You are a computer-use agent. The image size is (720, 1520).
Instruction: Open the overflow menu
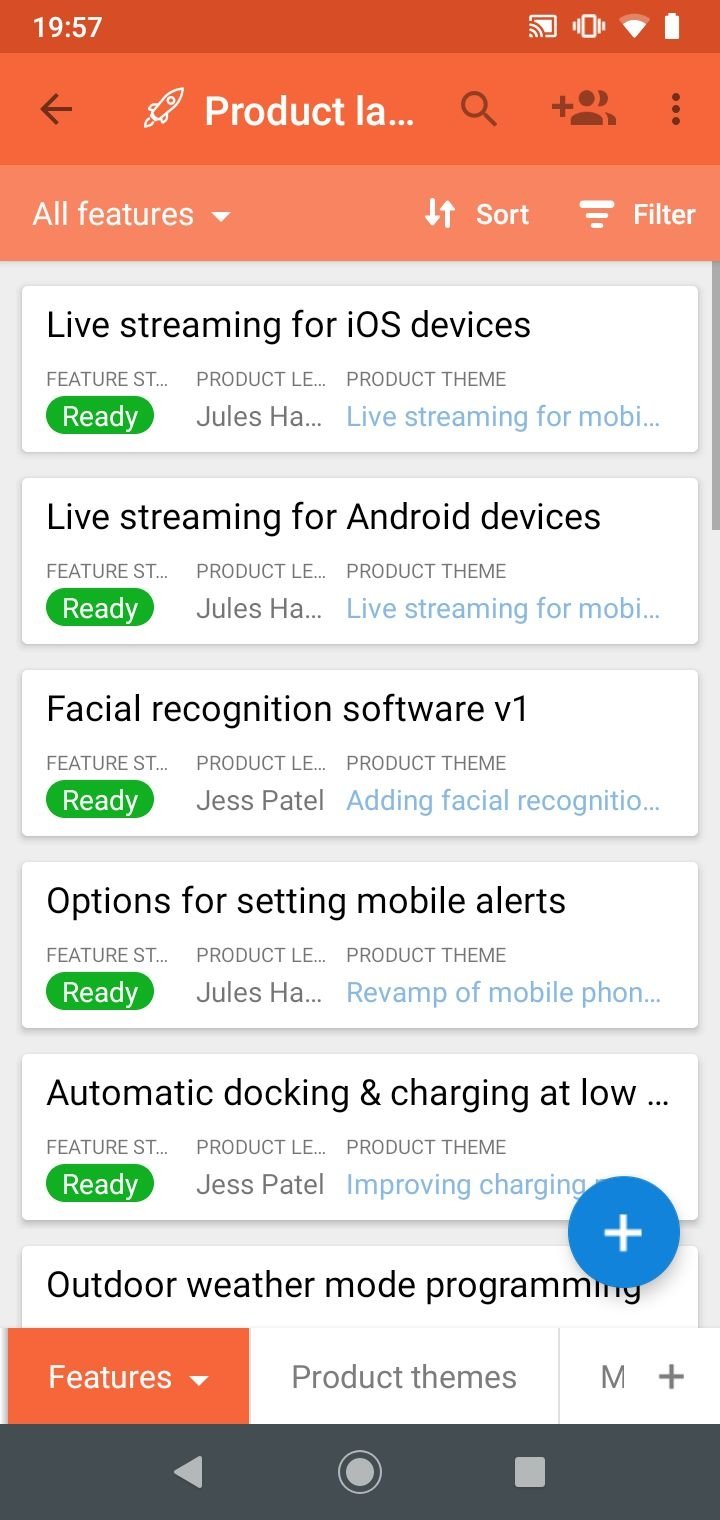point(676,109)
